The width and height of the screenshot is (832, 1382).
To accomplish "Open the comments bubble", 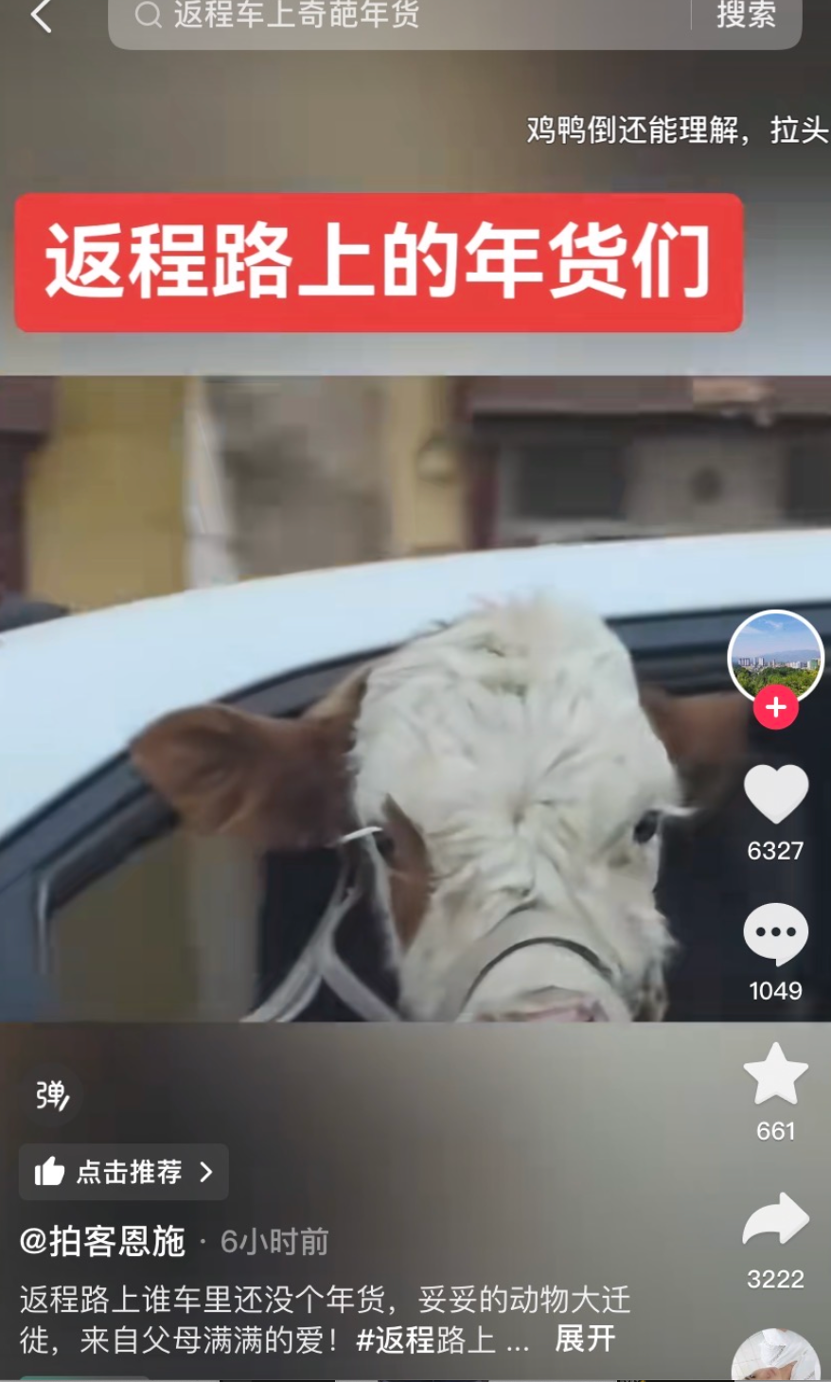I will pos(776,934).
